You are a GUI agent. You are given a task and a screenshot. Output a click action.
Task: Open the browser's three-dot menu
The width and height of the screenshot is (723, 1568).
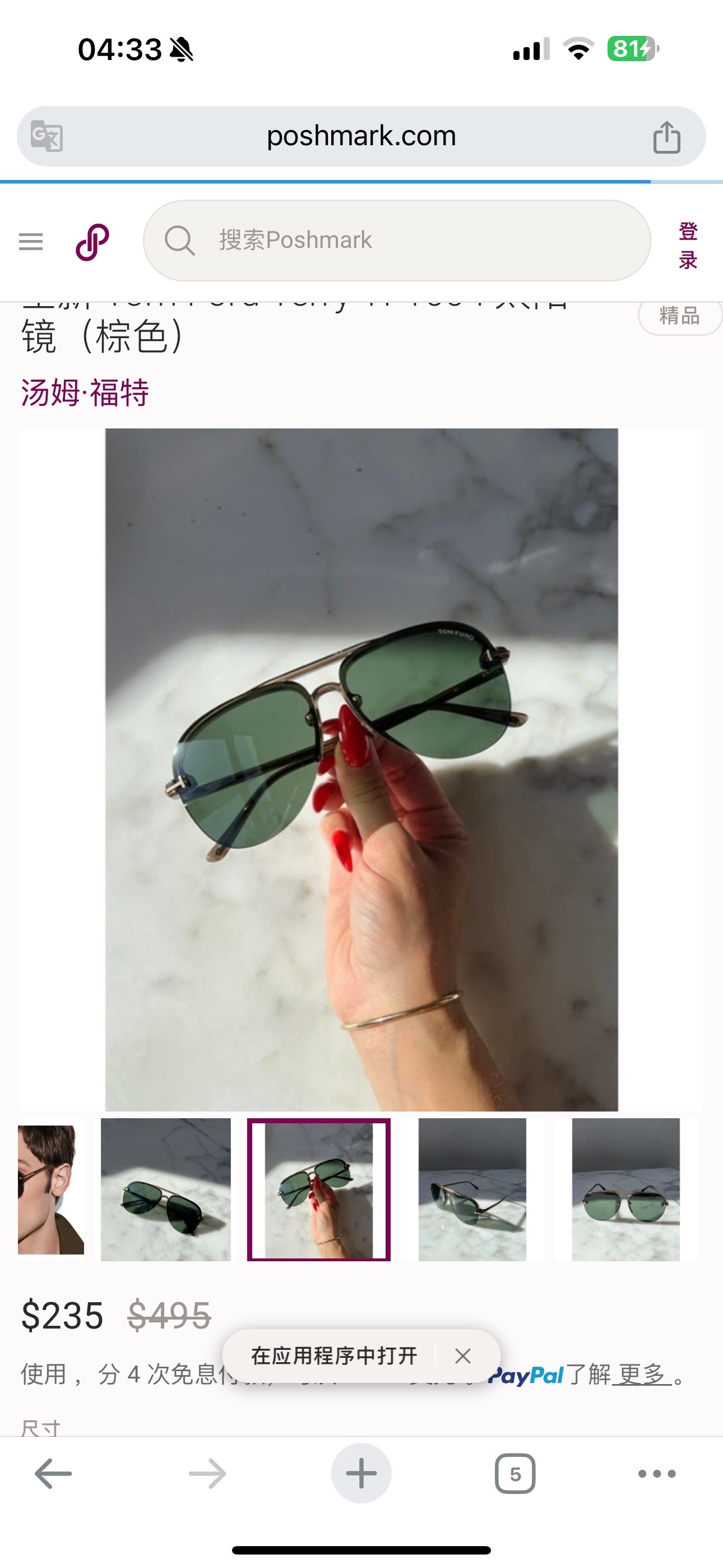(657, 1474)
